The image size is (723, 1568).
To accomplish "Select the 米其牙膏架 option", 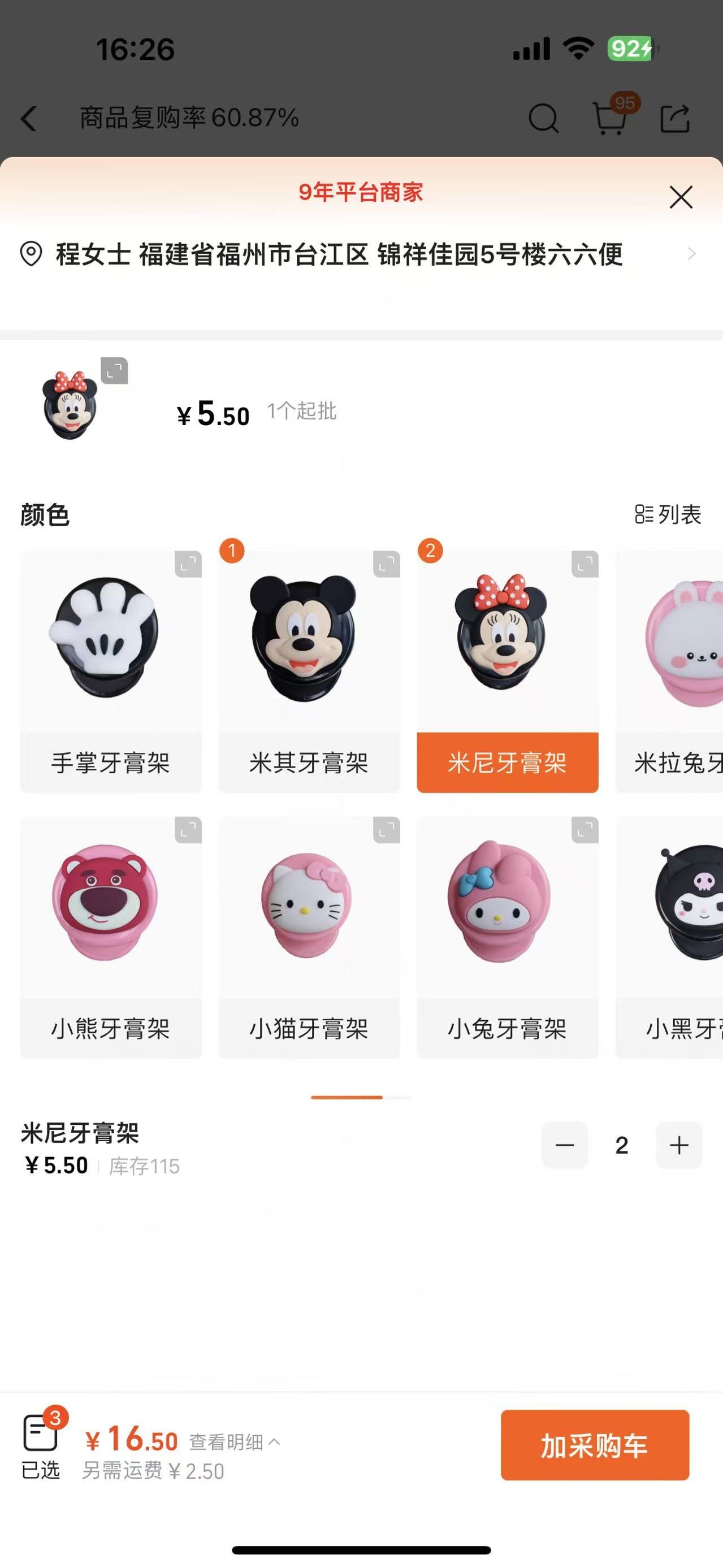I will coord(309,671).
